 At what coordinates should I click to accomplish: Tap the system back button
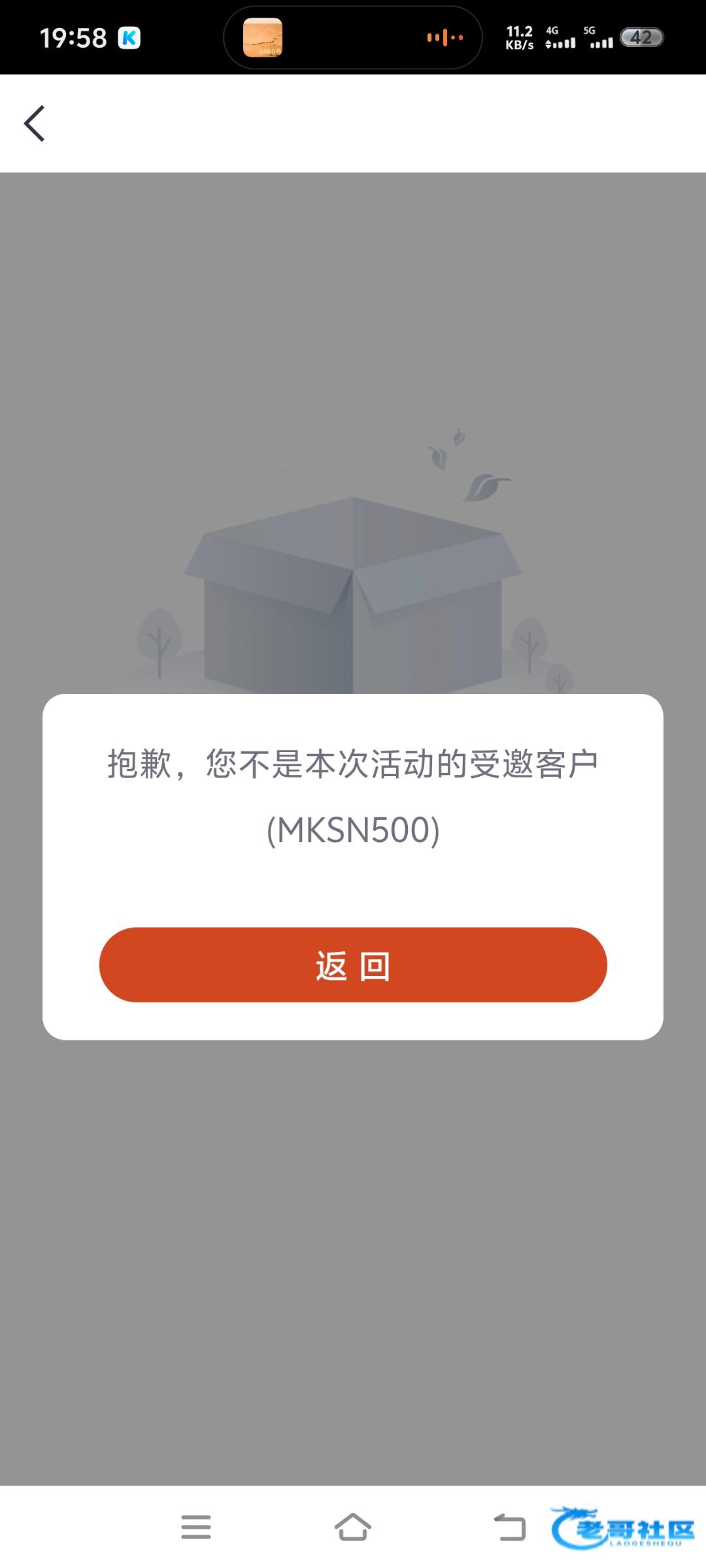(x=510, y=1527)
